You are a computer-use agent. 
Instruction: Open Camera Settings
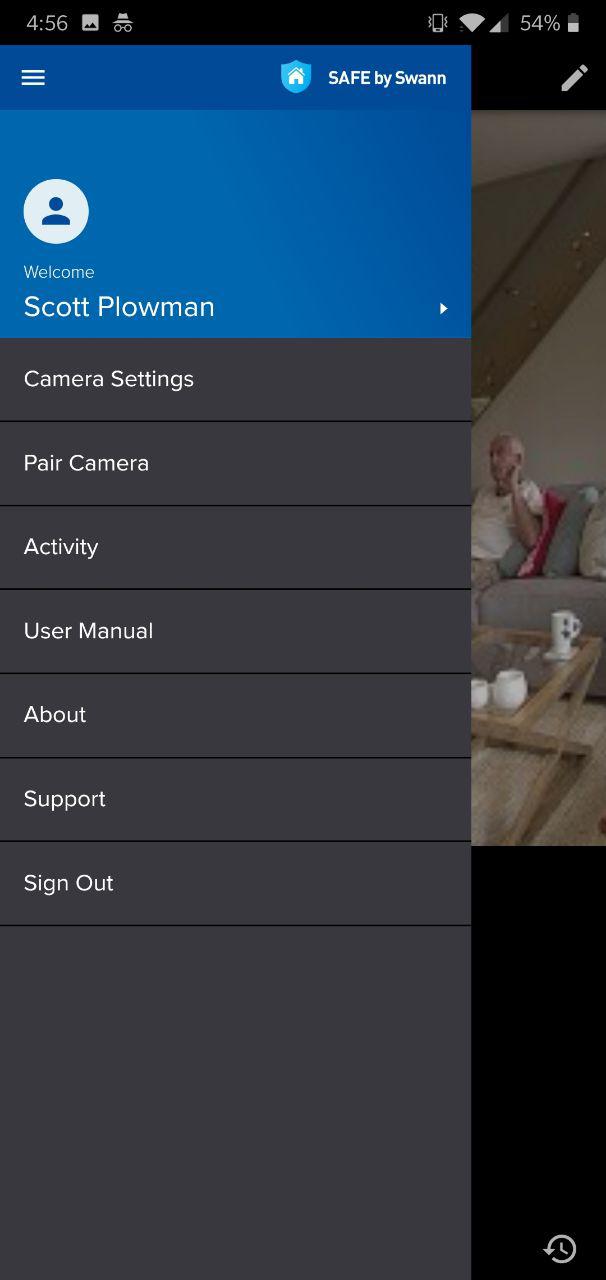pyautogui.click(x=235, y=379)
